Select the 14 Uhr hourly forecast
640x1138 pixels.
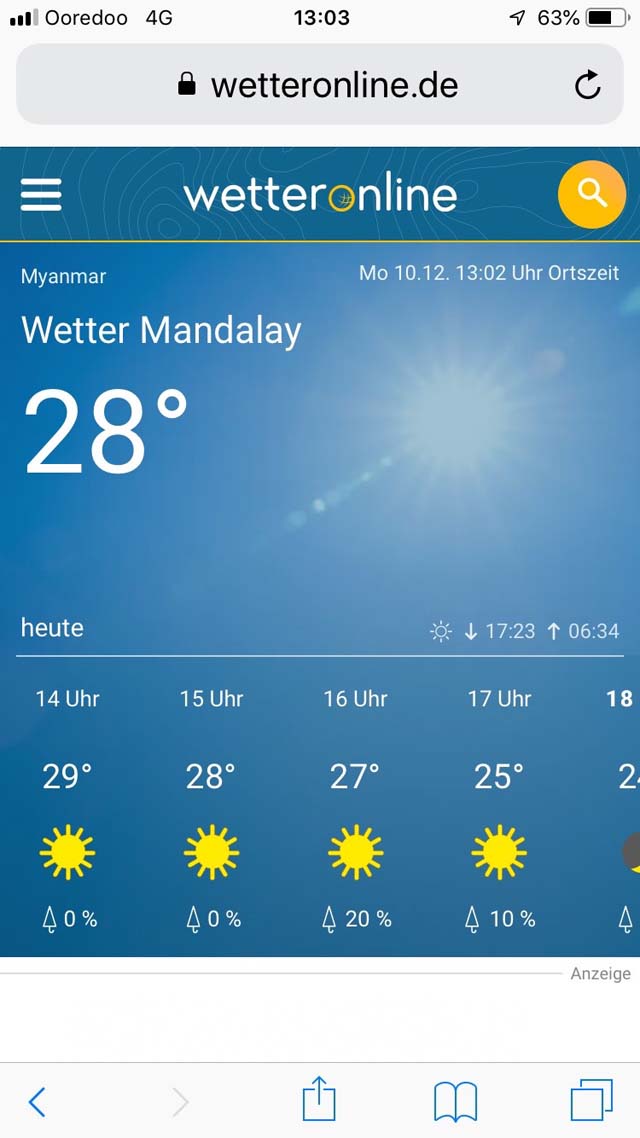[67, 809]
